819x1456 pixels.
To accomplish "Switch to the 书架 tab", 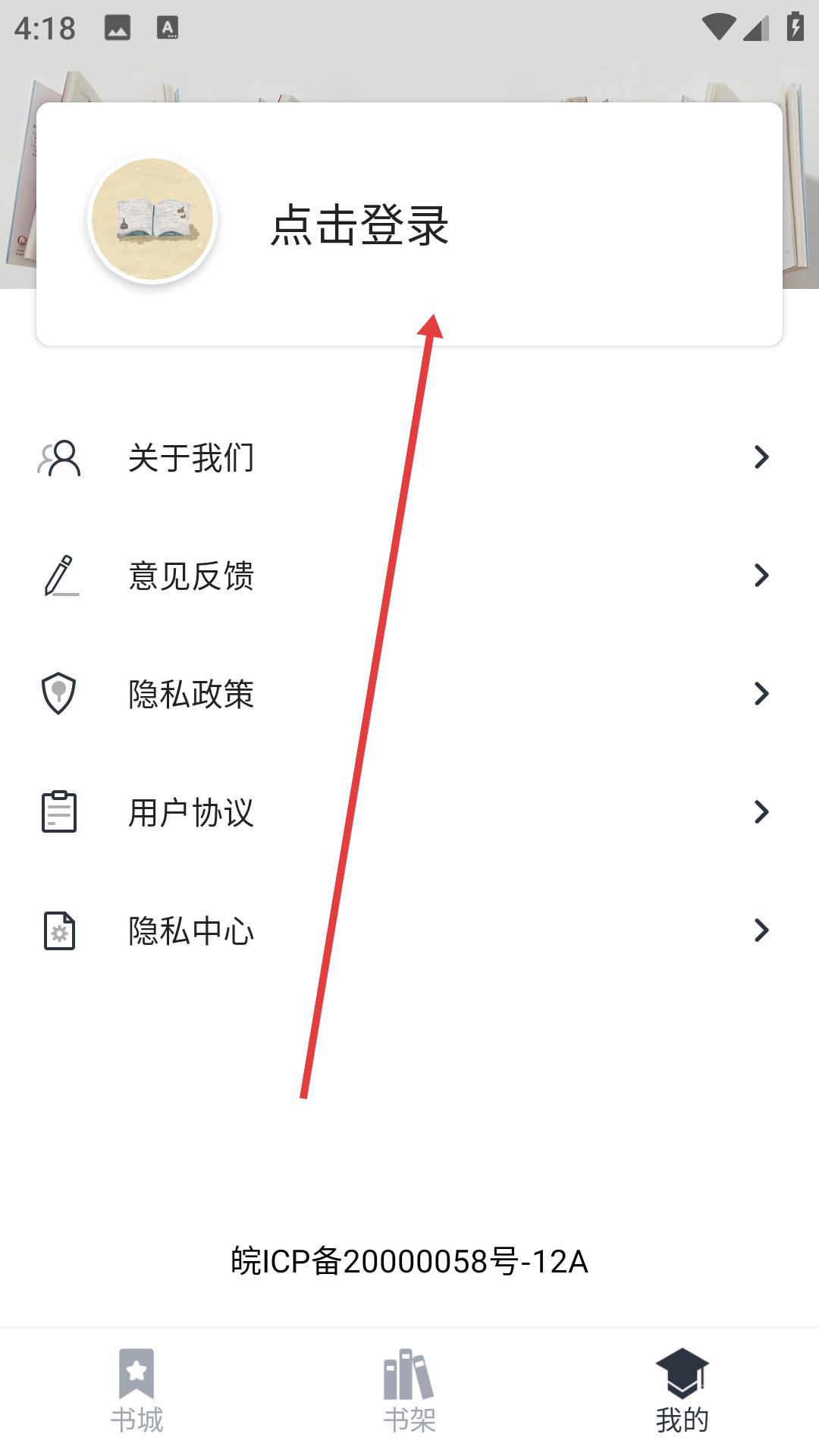I will click(x=409, y=1392).
